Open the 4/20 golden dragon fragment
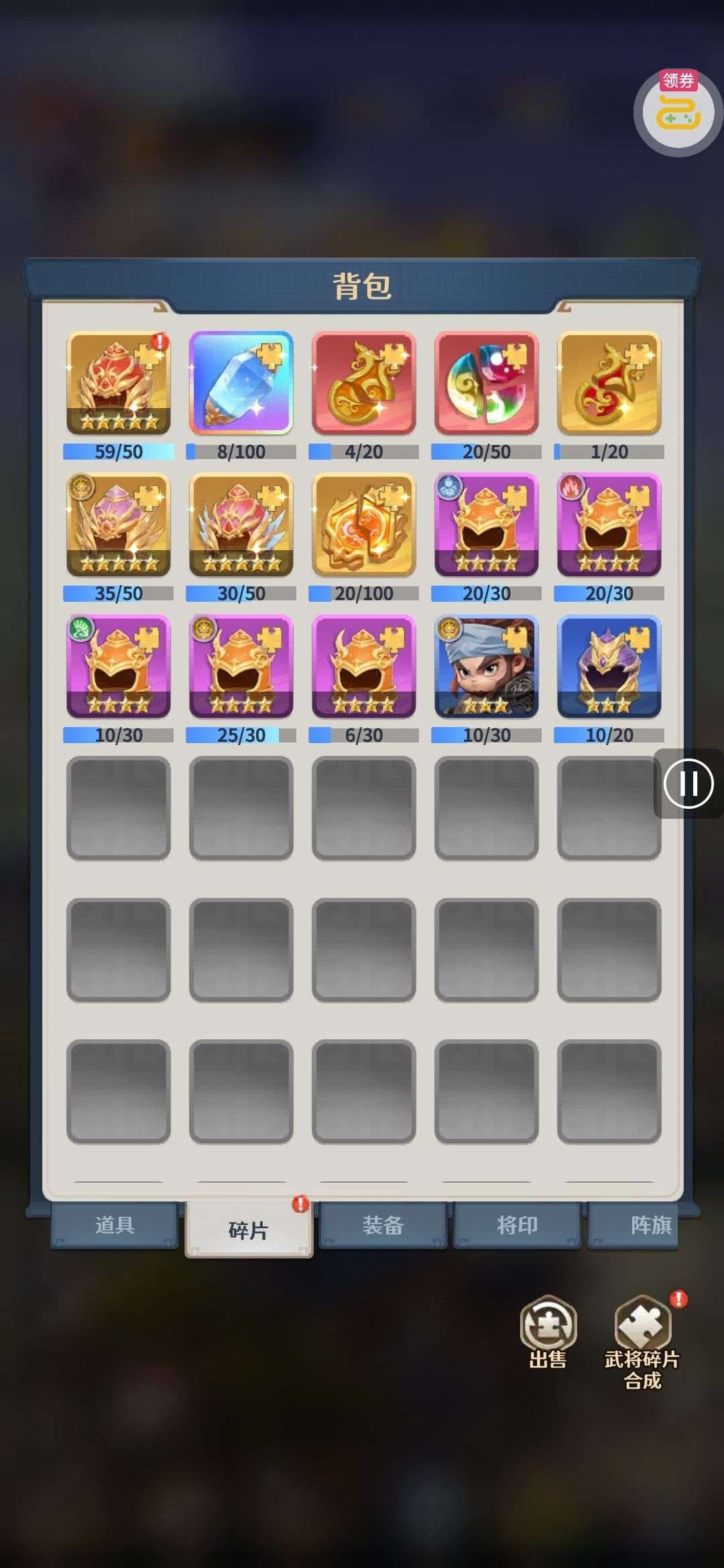The width and height of the screenshot is (724, 1568). [363, 383]
